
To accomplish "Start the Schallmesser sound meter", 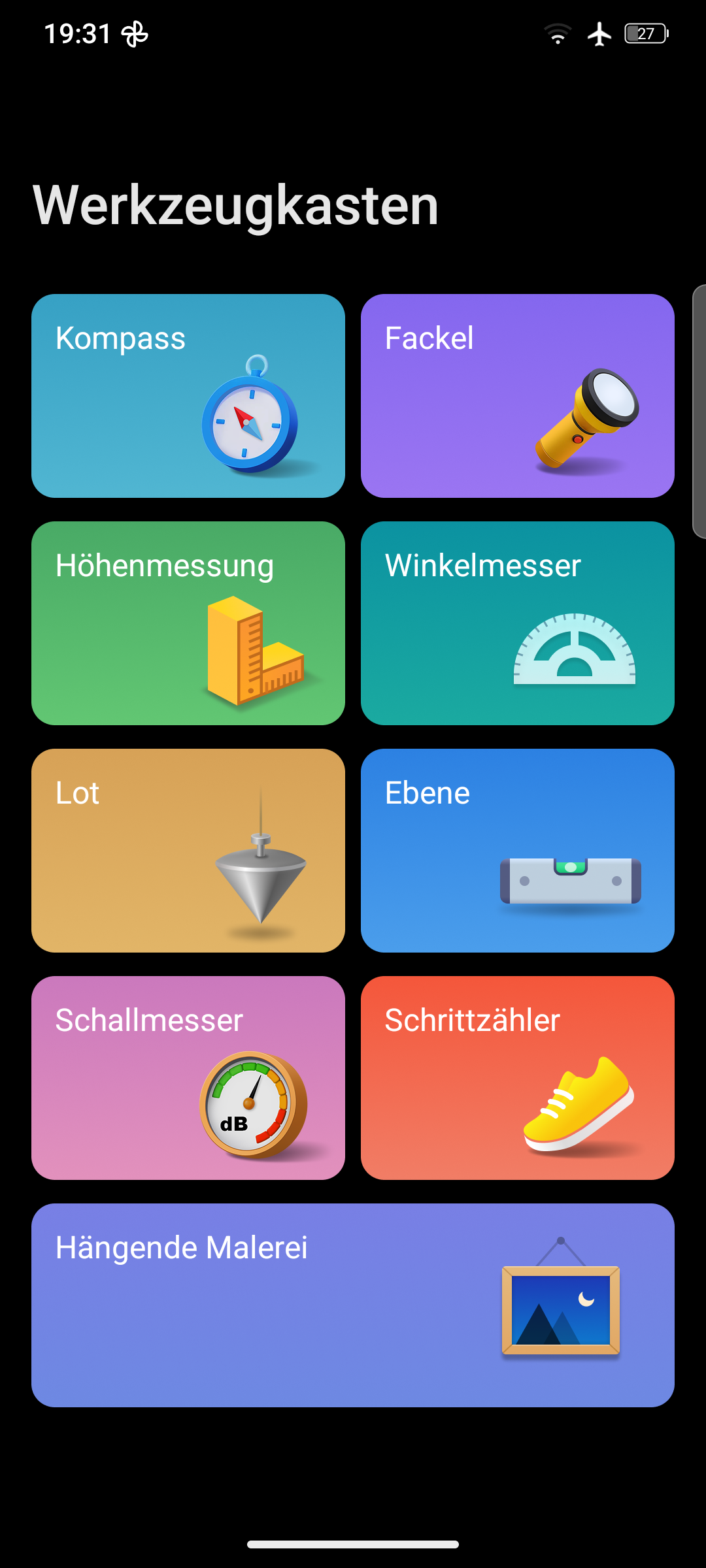I will [188, 1078].
